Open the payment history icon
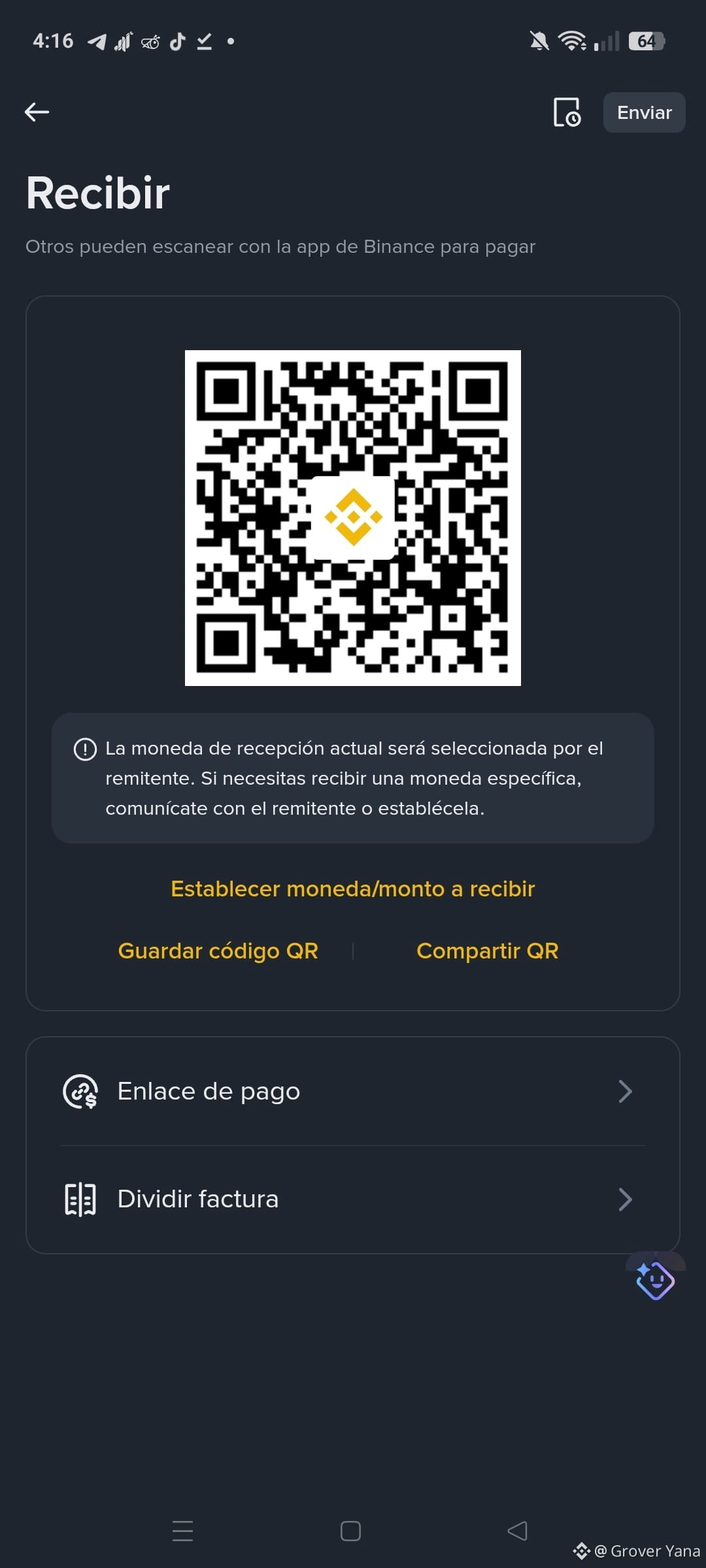 [x=567, y=112]
